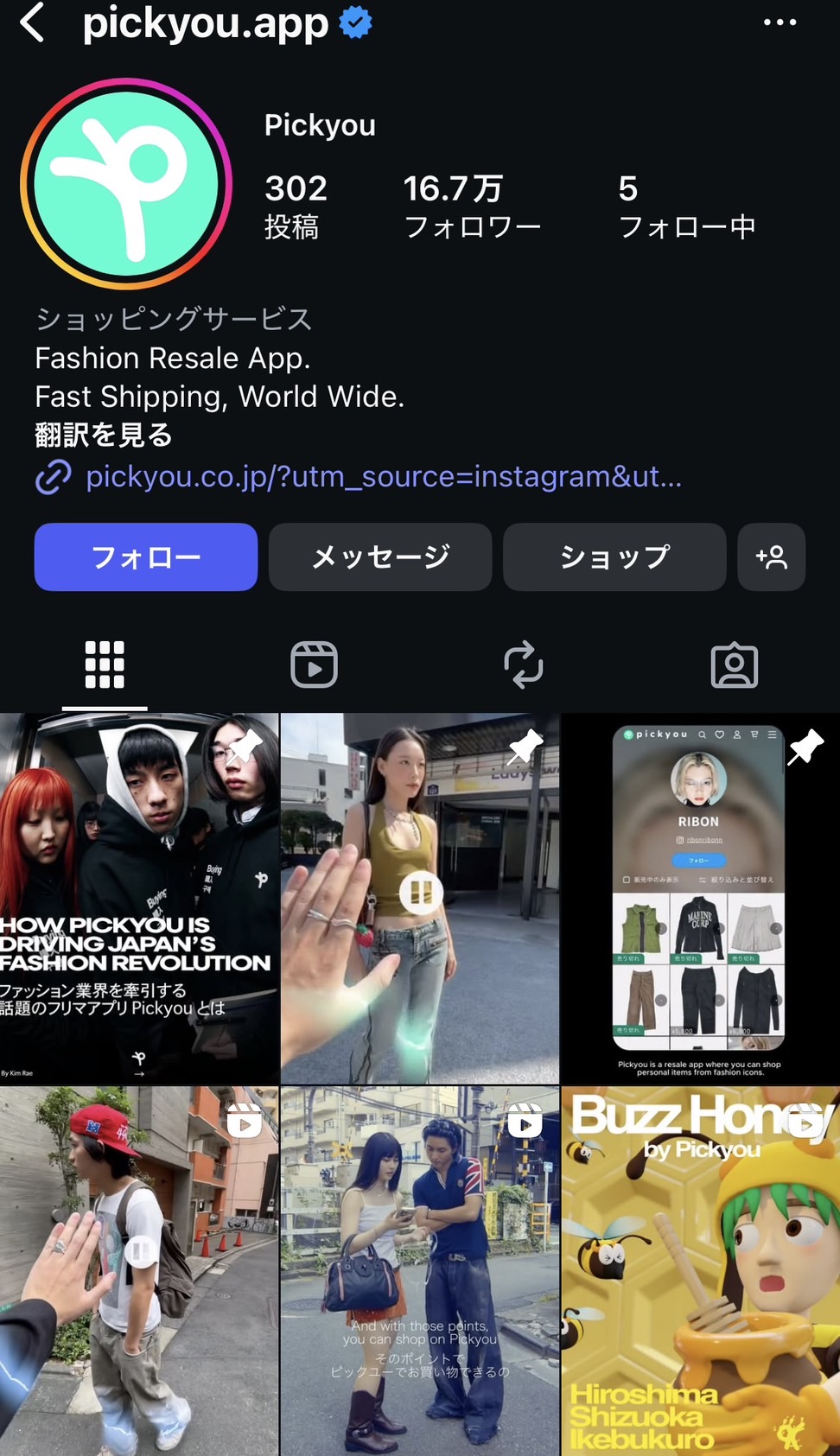The width and height of the screenshot is (840, 1456).
Task: Open the pinned post of woman in yellow top
Action: point(420,899)
